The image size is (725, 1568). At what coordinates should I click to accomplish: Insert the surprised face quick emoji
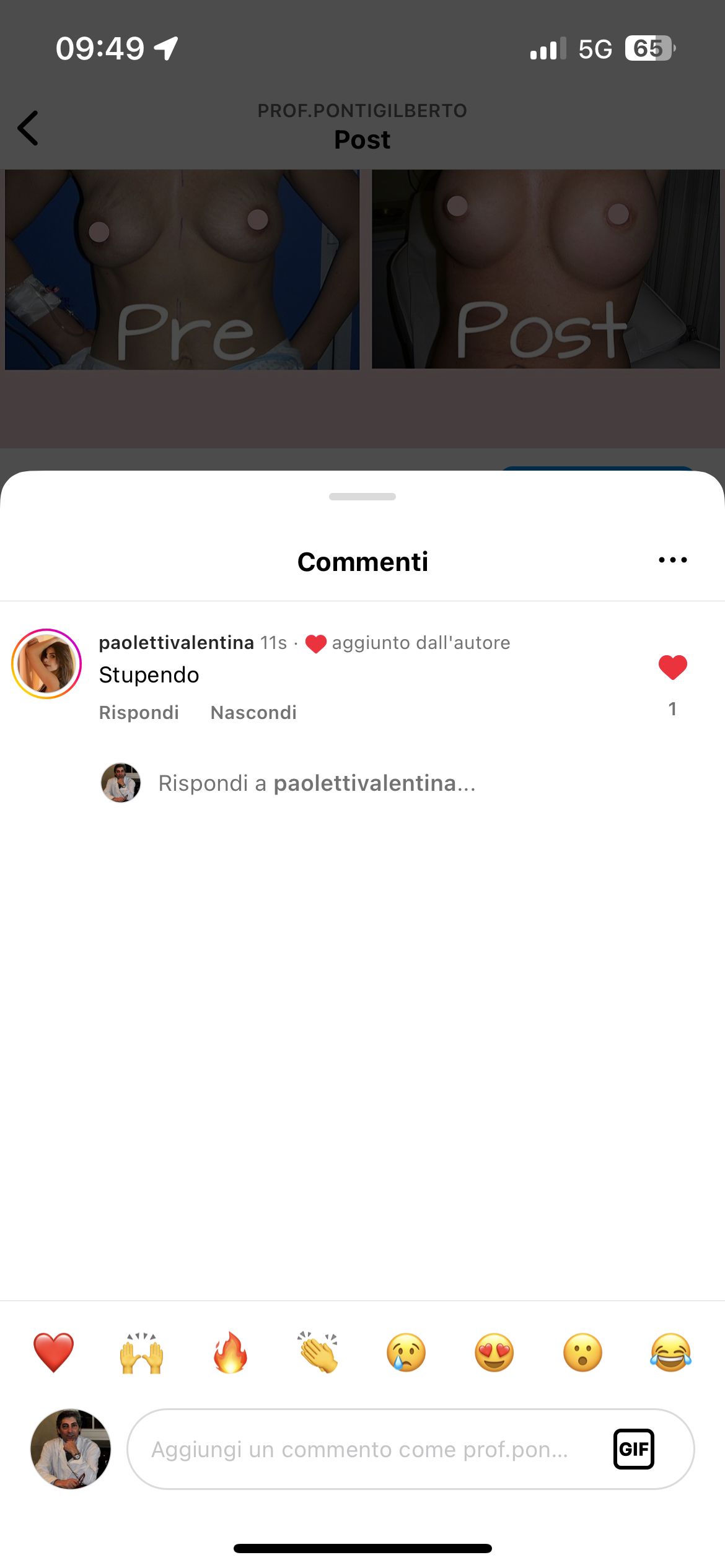pyautogui.click(x=582, y=1352)
